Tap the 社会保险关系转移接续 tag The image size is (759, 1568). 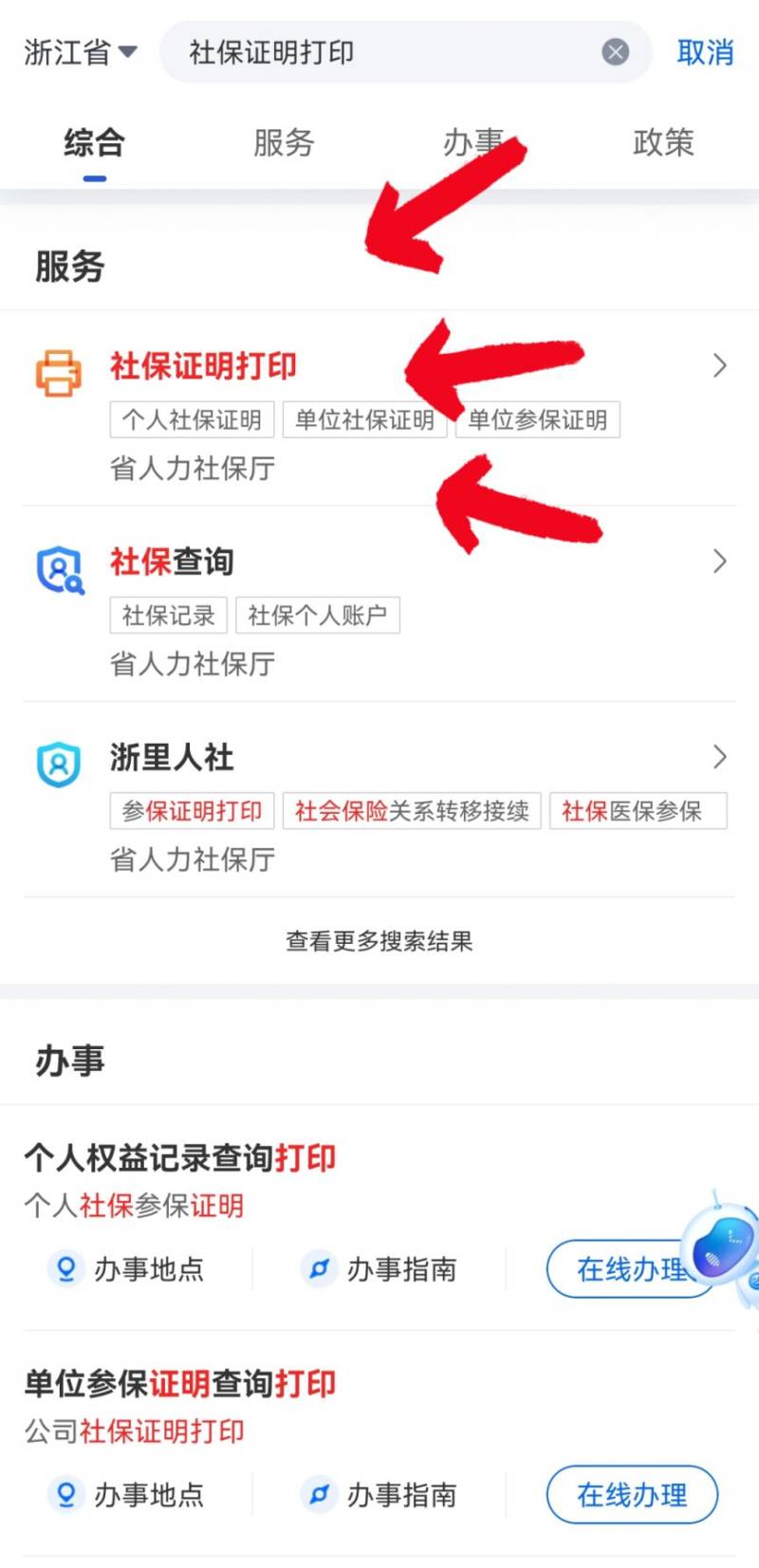(x=412, y=811)
